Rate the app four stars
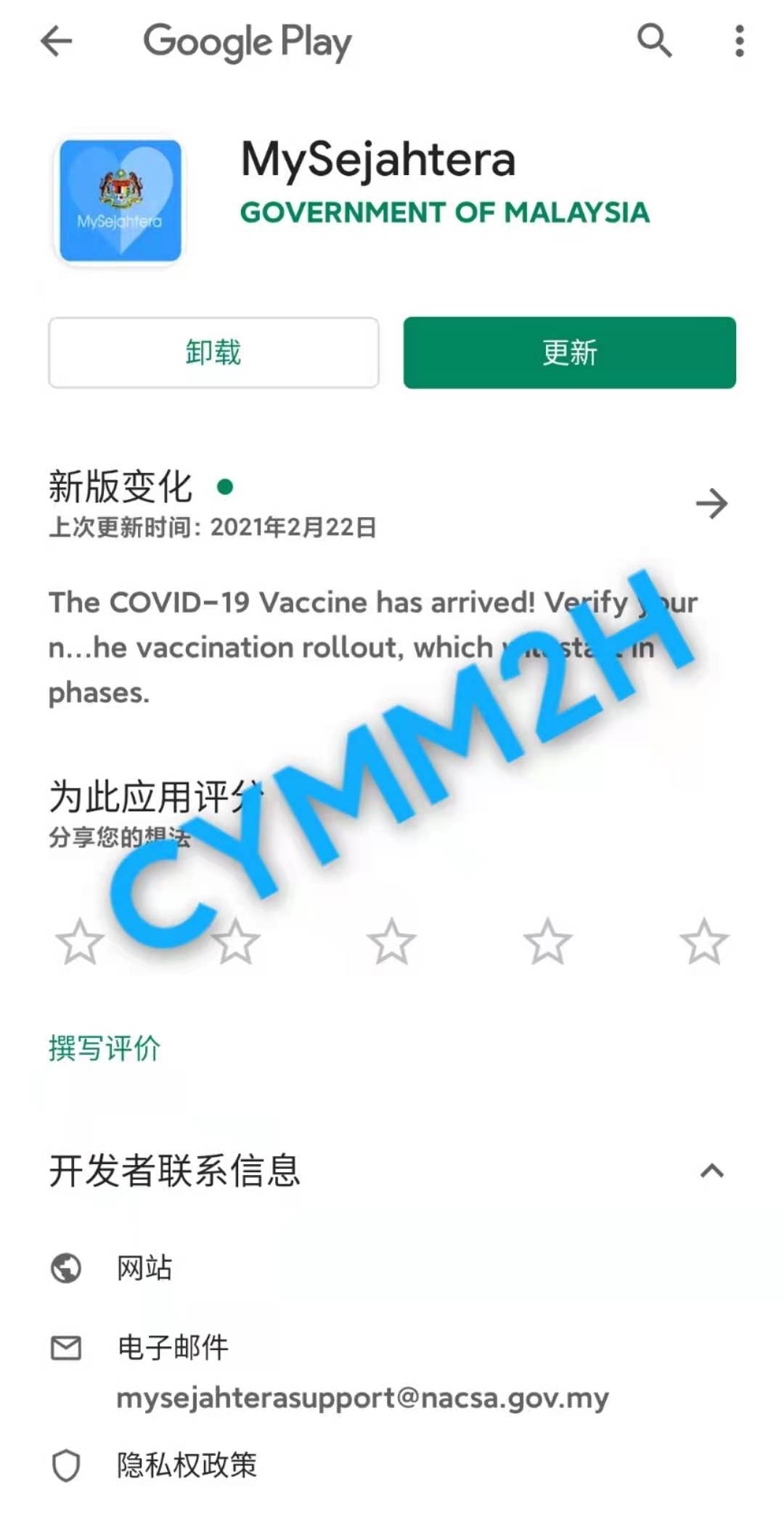This screenshot has height=1530, width=784. click(x=548, y=942)
